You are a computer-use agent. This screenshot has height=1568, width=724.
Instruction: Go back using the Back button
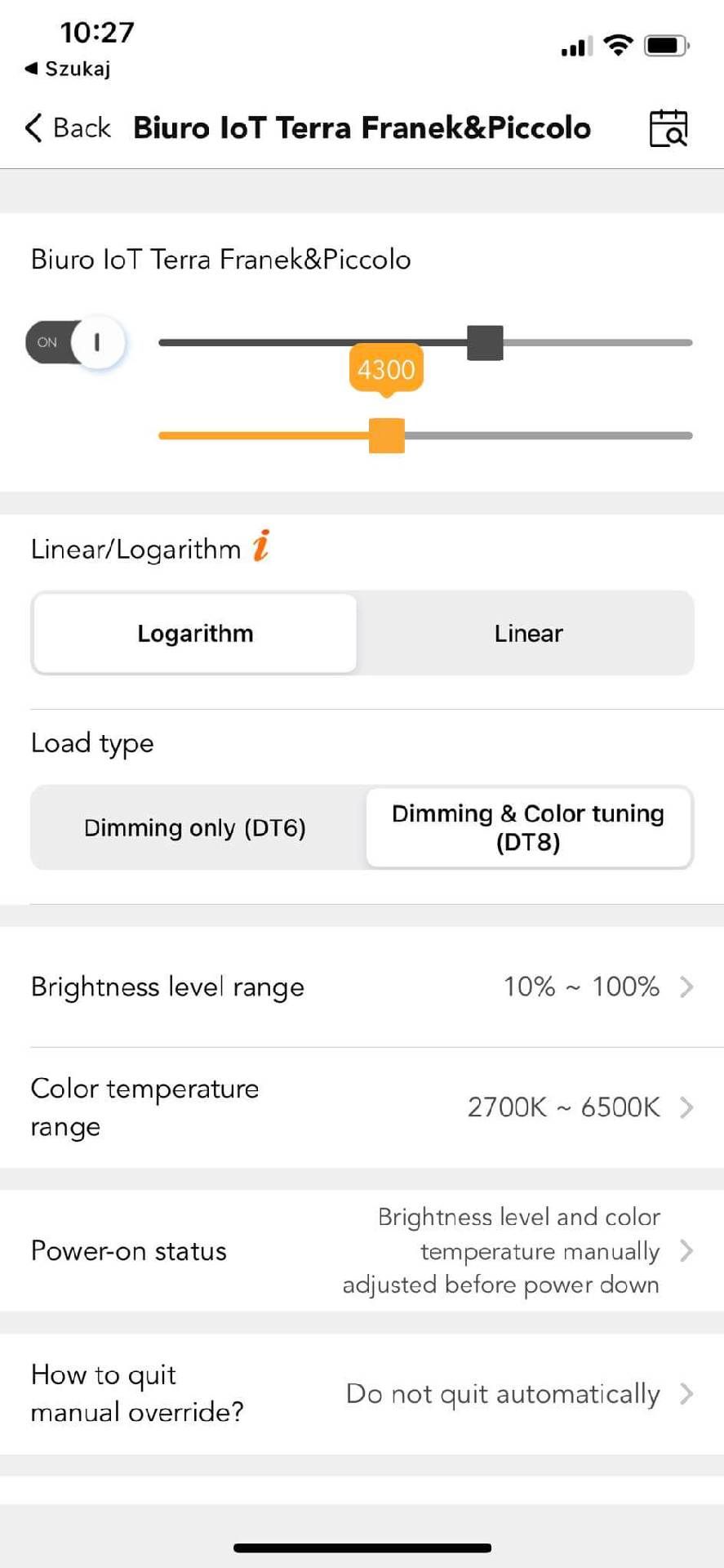click(x=68, y=128)
